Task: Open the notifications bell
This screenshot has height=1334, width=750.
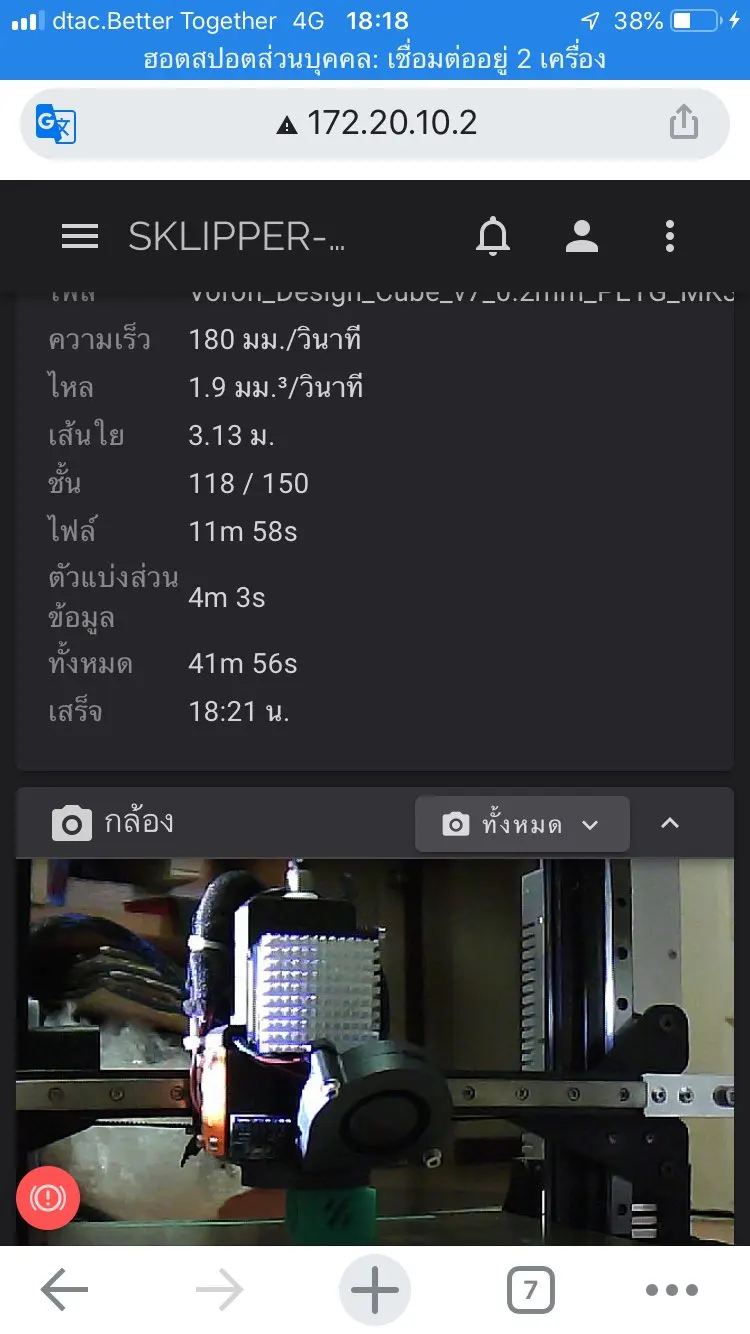Action: point(492,237)
